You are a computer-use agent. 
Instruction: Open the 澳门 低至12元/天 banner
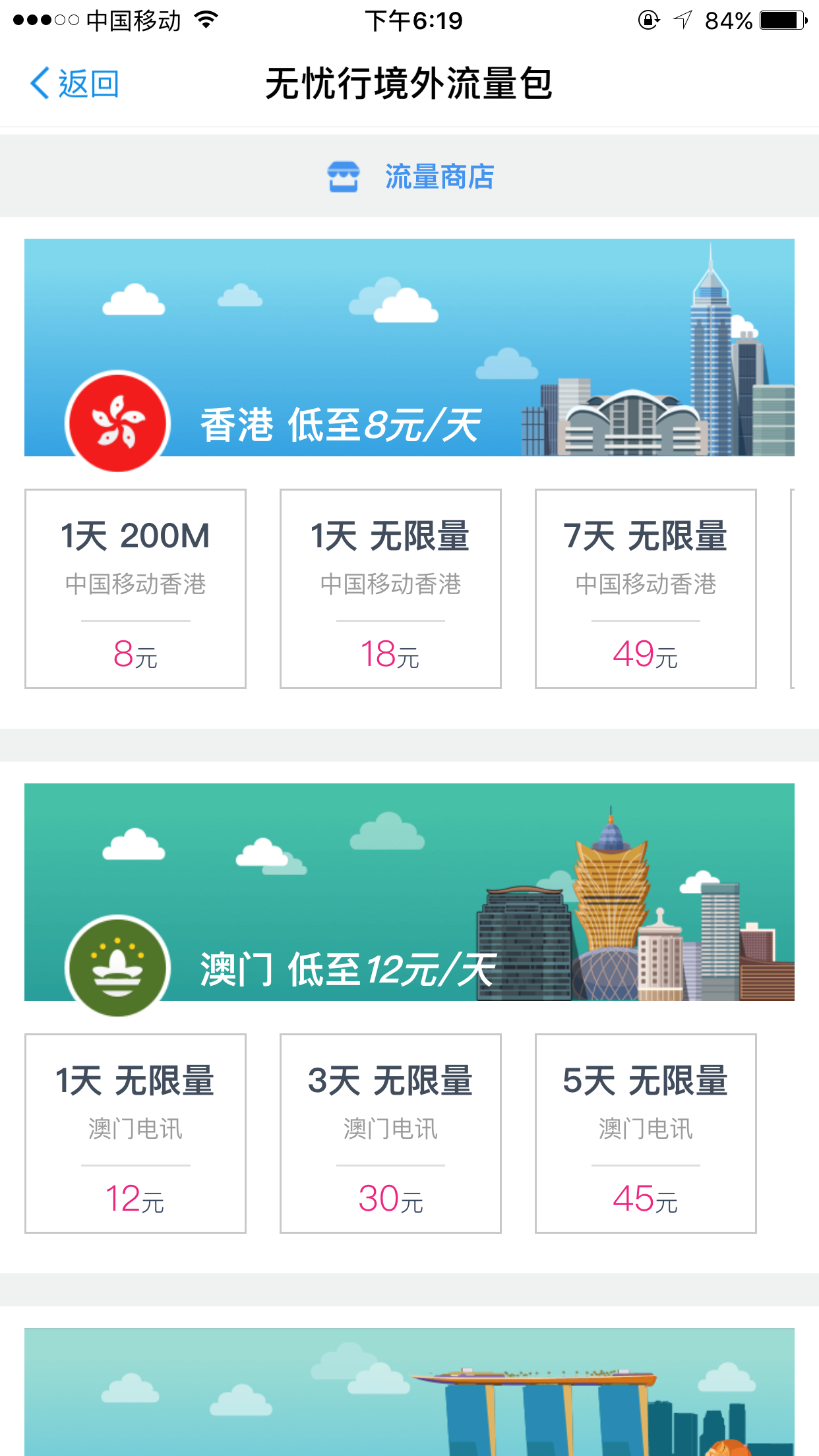point(409,892)
